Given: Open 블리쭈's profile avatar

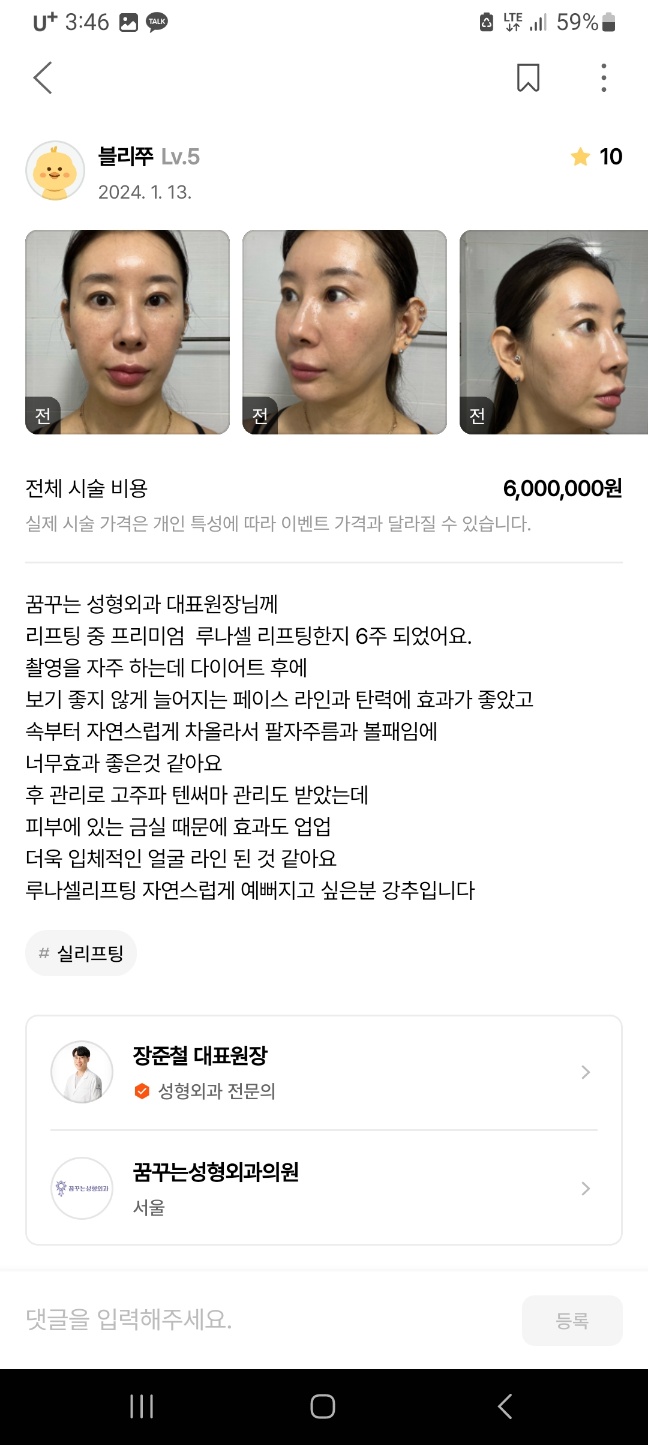Looking at the screenshot, I should 55,171.
